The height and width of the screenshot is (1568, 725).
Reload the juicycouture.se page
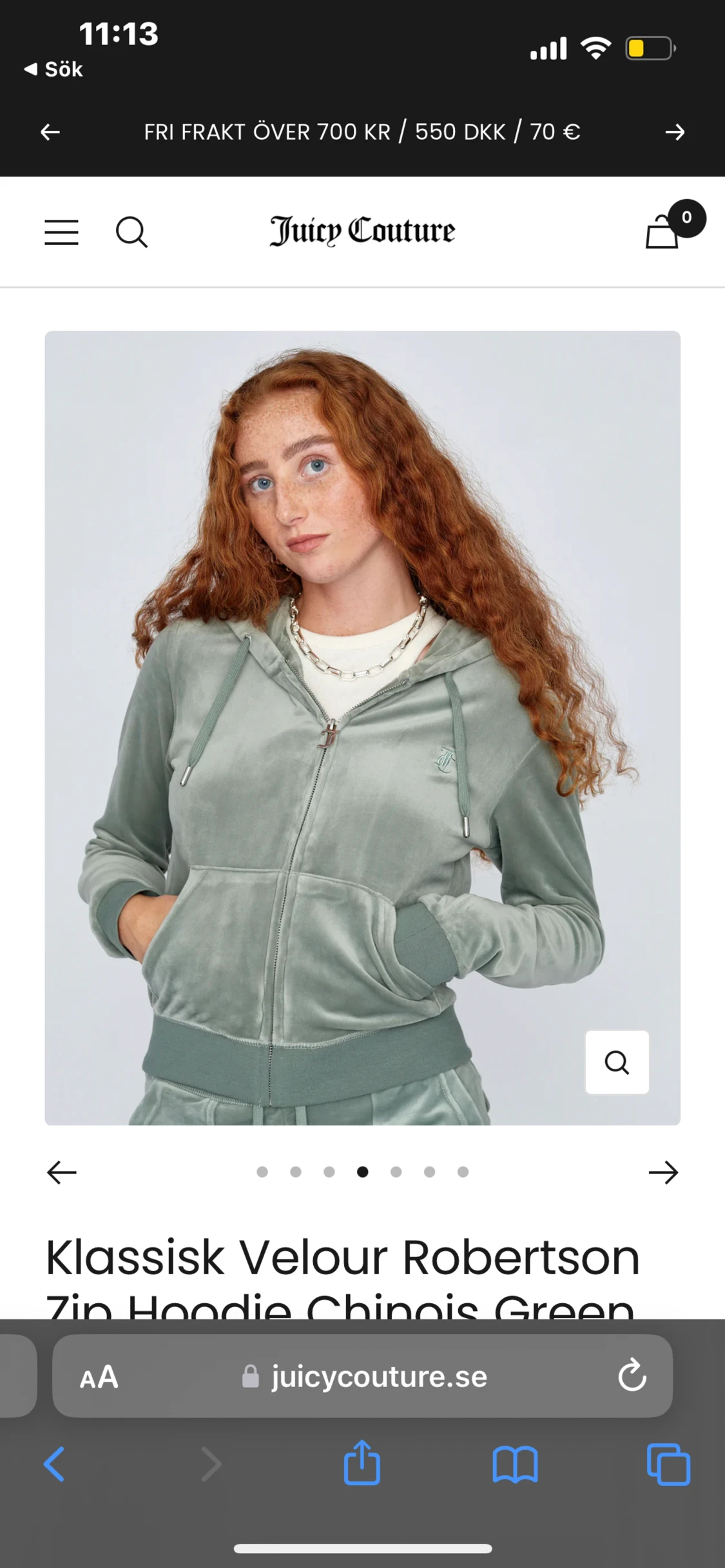[x=632, y=1377]
